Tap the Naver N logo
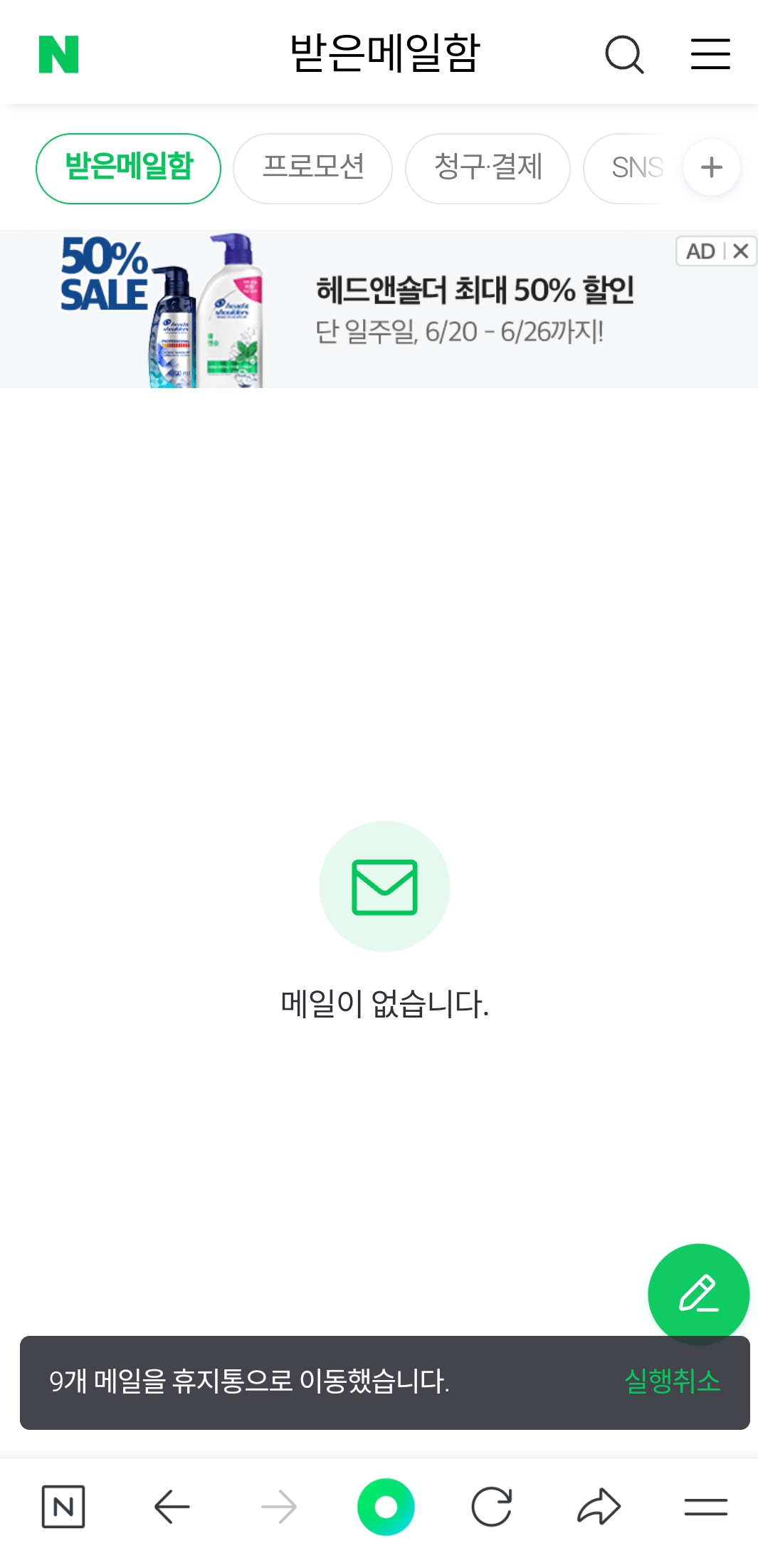Image resolution: width=758 pixels, height=1568 pixels. coord(58,55)
